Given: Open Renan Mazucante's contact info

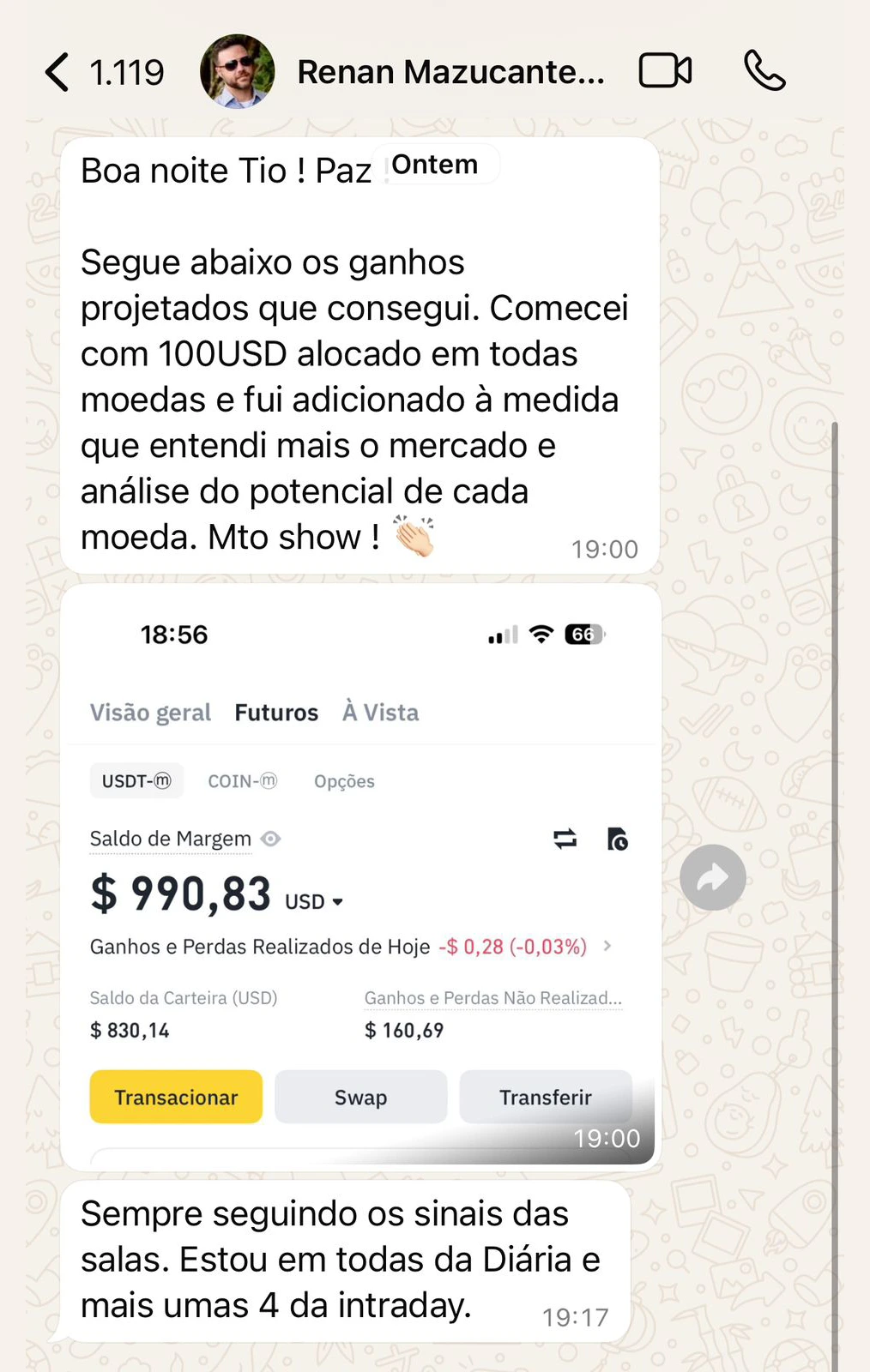Looking at the screenshot, I should point(450,72).
